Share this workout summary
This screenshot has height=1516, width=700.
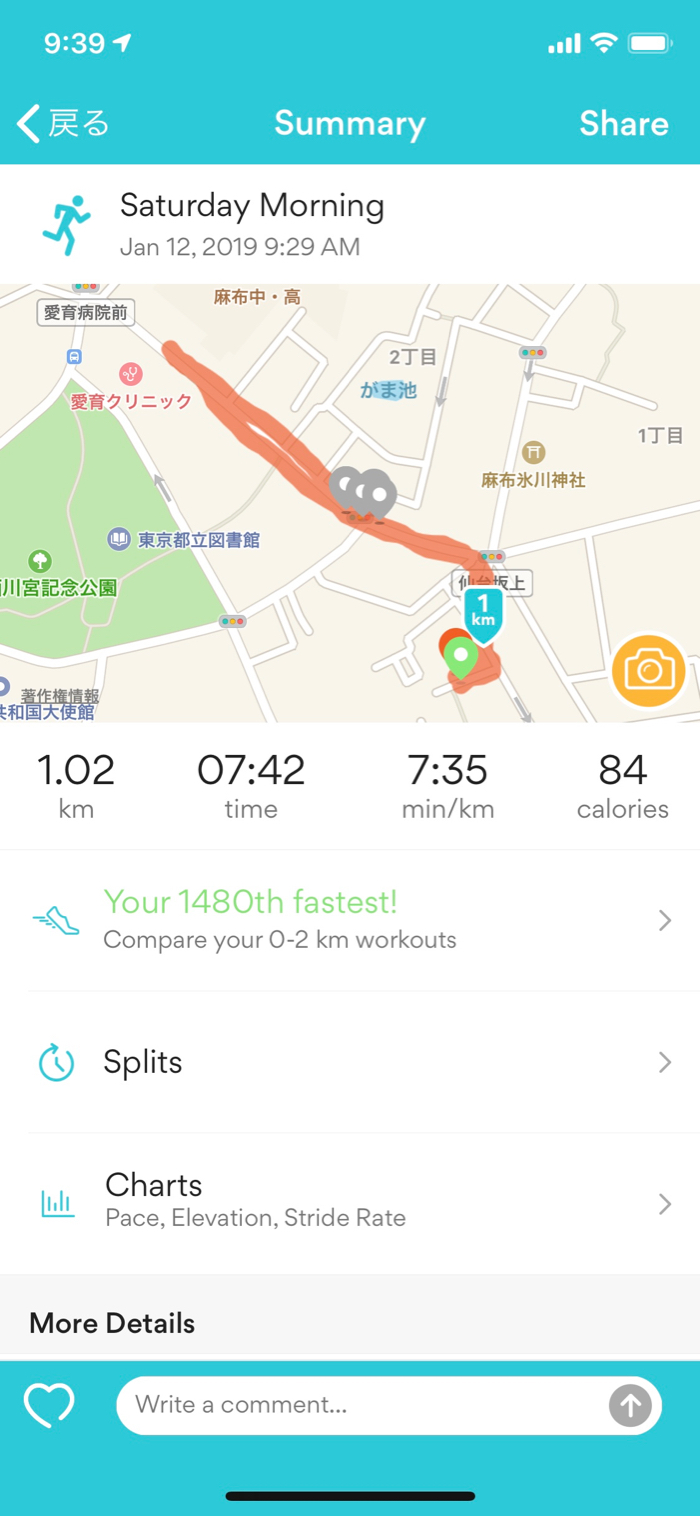[x=623, y=124]
